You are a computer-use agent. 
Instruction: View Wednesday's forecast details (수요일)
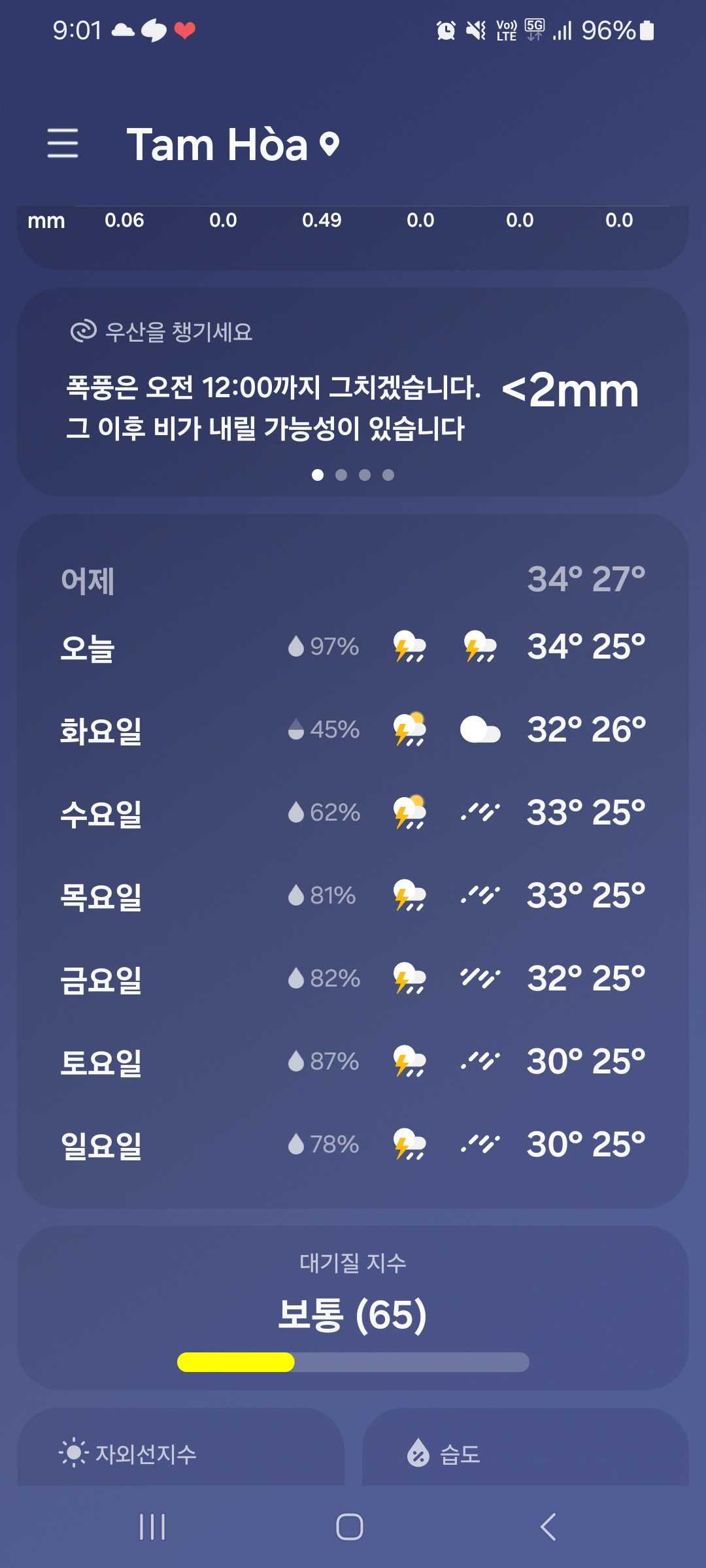353,813
